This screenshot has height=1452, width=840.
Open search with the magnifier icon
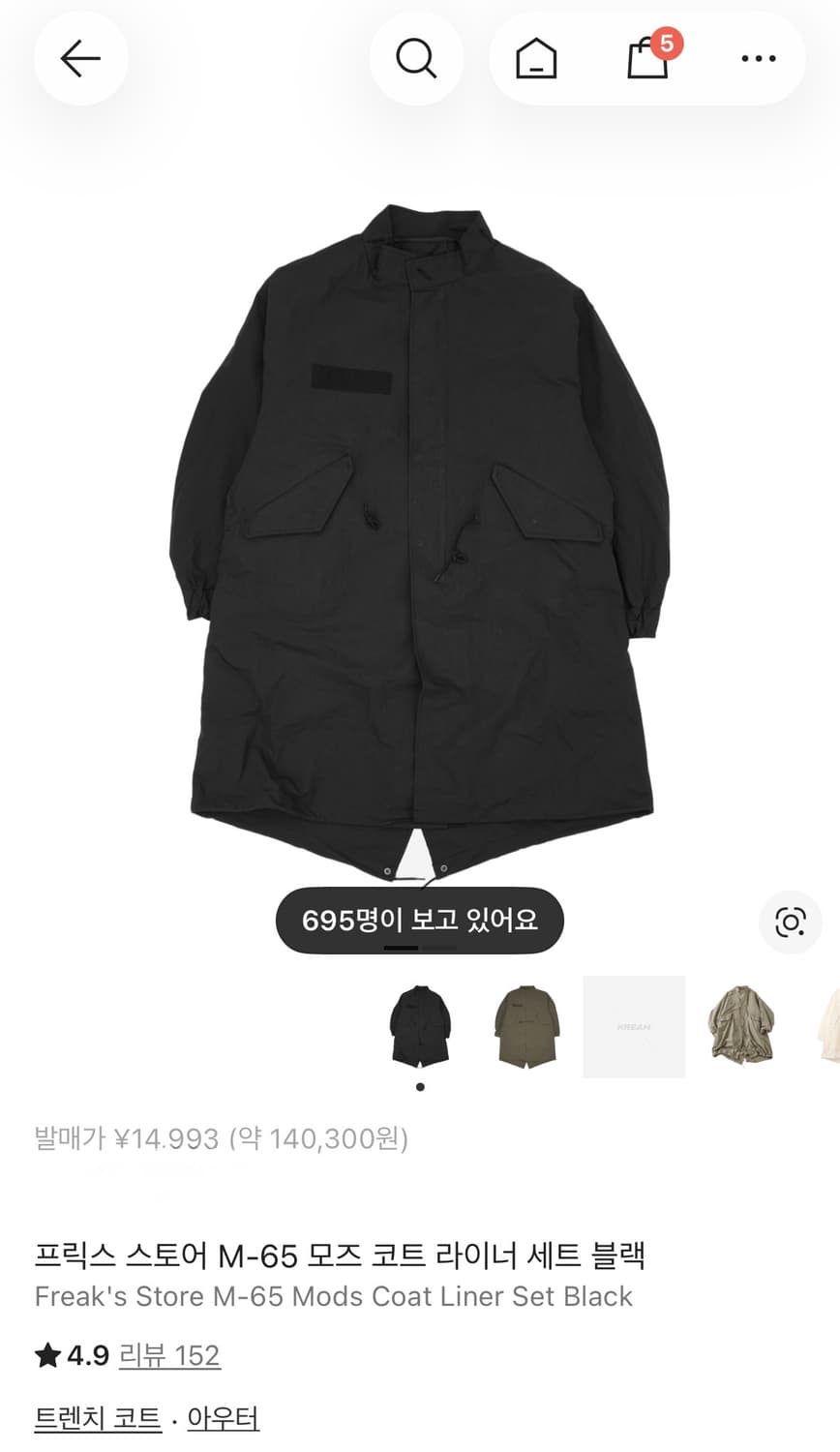pyautogui.click(x=416, y=58)
